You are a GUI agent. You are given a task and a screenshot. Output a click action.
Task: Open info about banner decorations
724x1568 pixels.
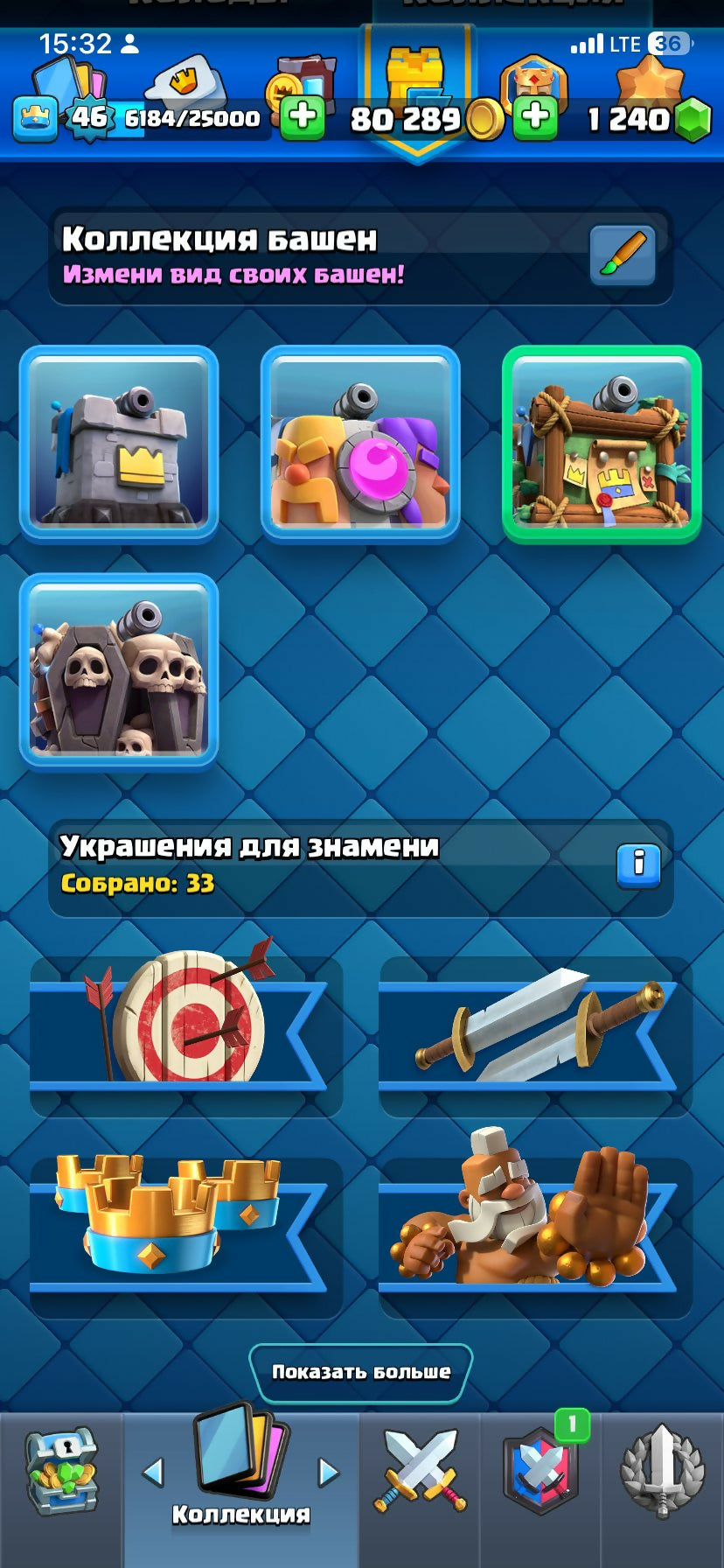638,865
